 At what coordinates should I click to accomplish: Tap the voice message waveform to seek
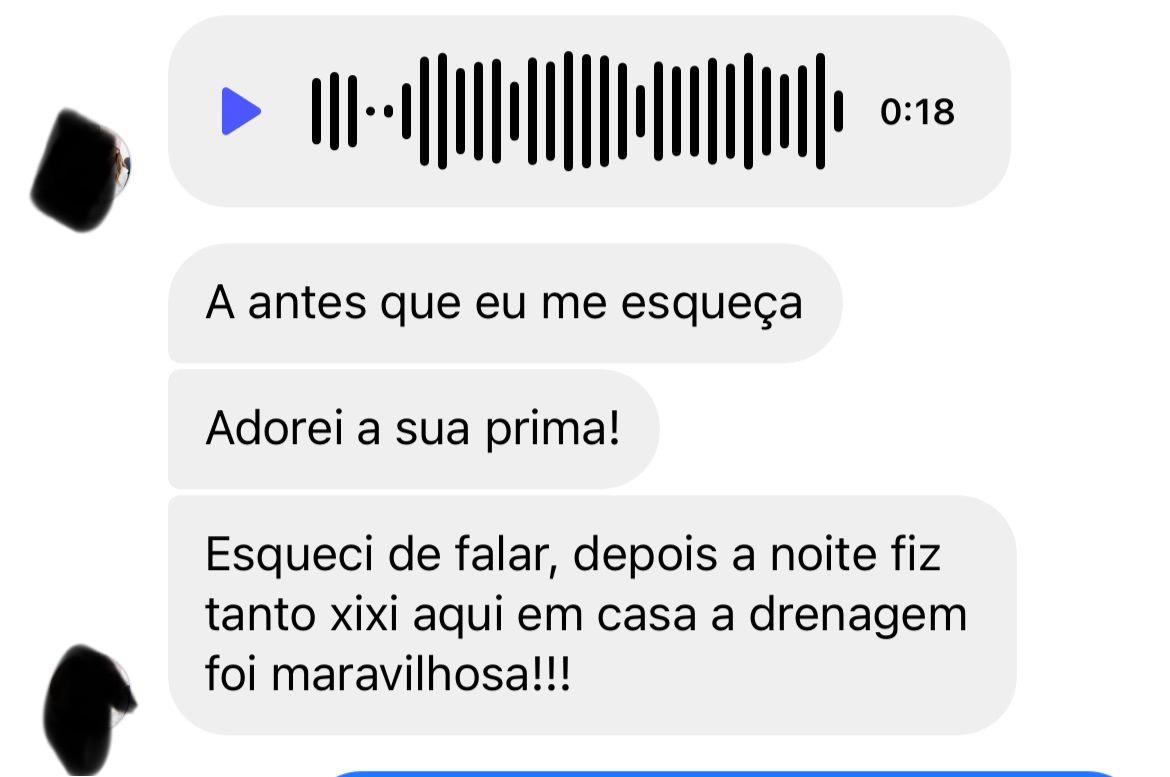577,111
